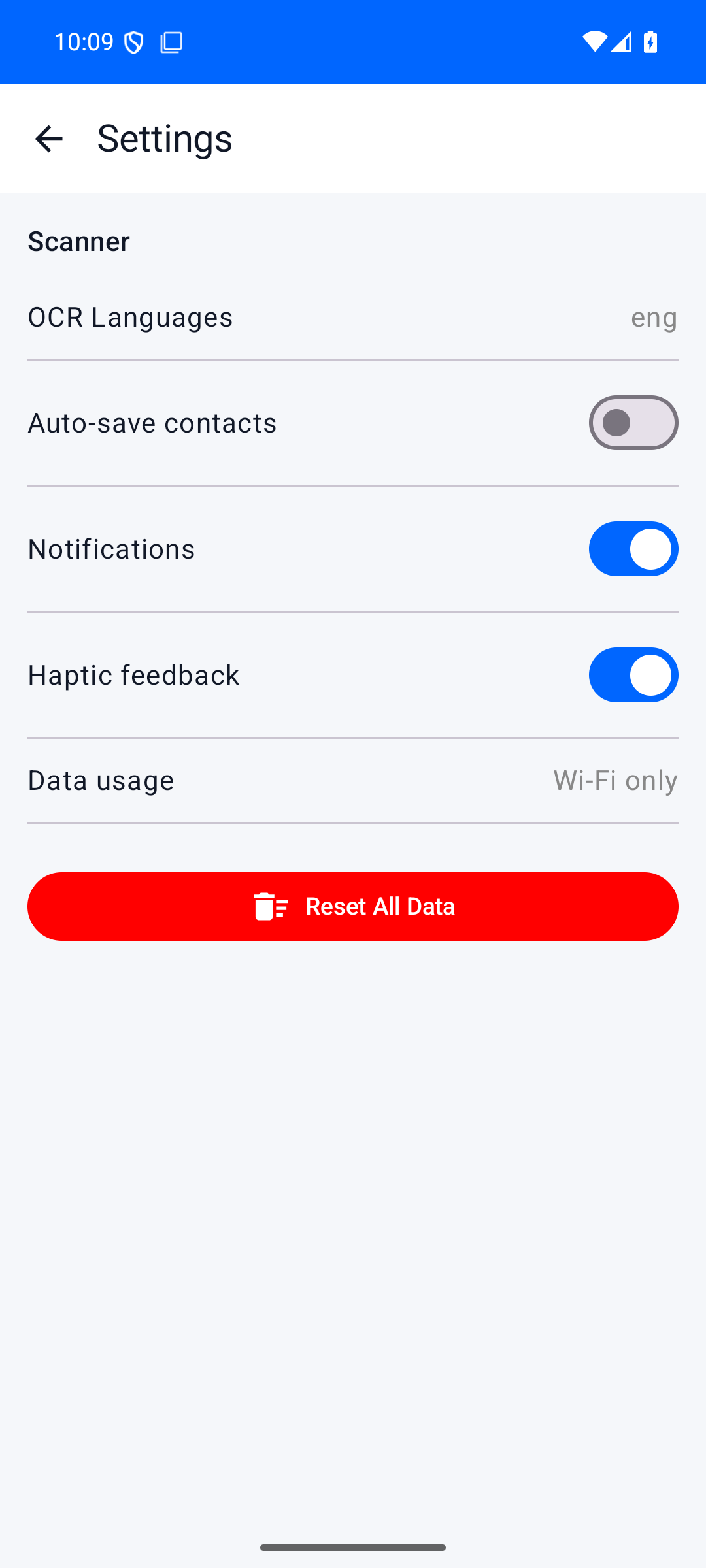The image size is (706, 1568).
Task: Enable Auto-save contacts
Action: pos(633,423)
